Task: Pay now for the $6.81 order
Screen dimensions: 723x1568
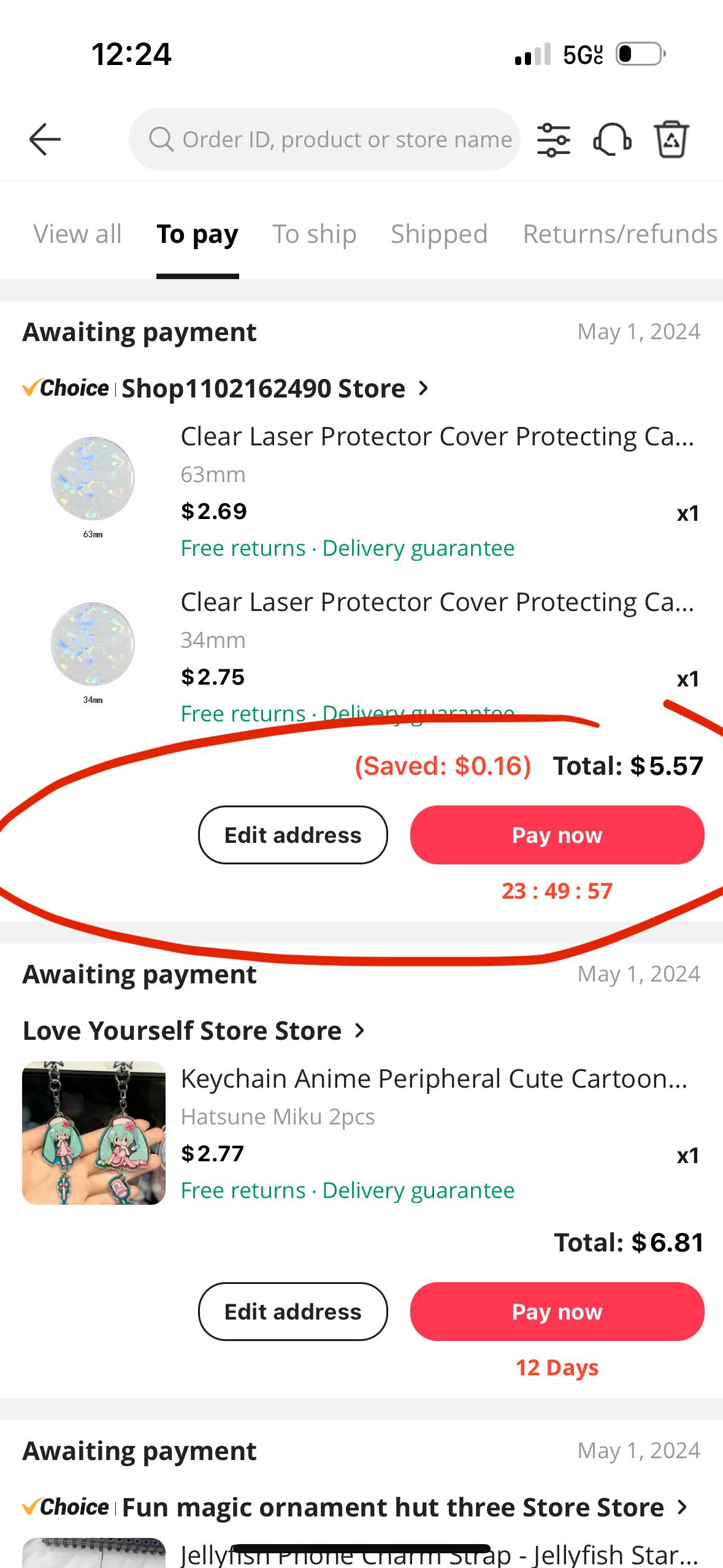Action: 557,1312
